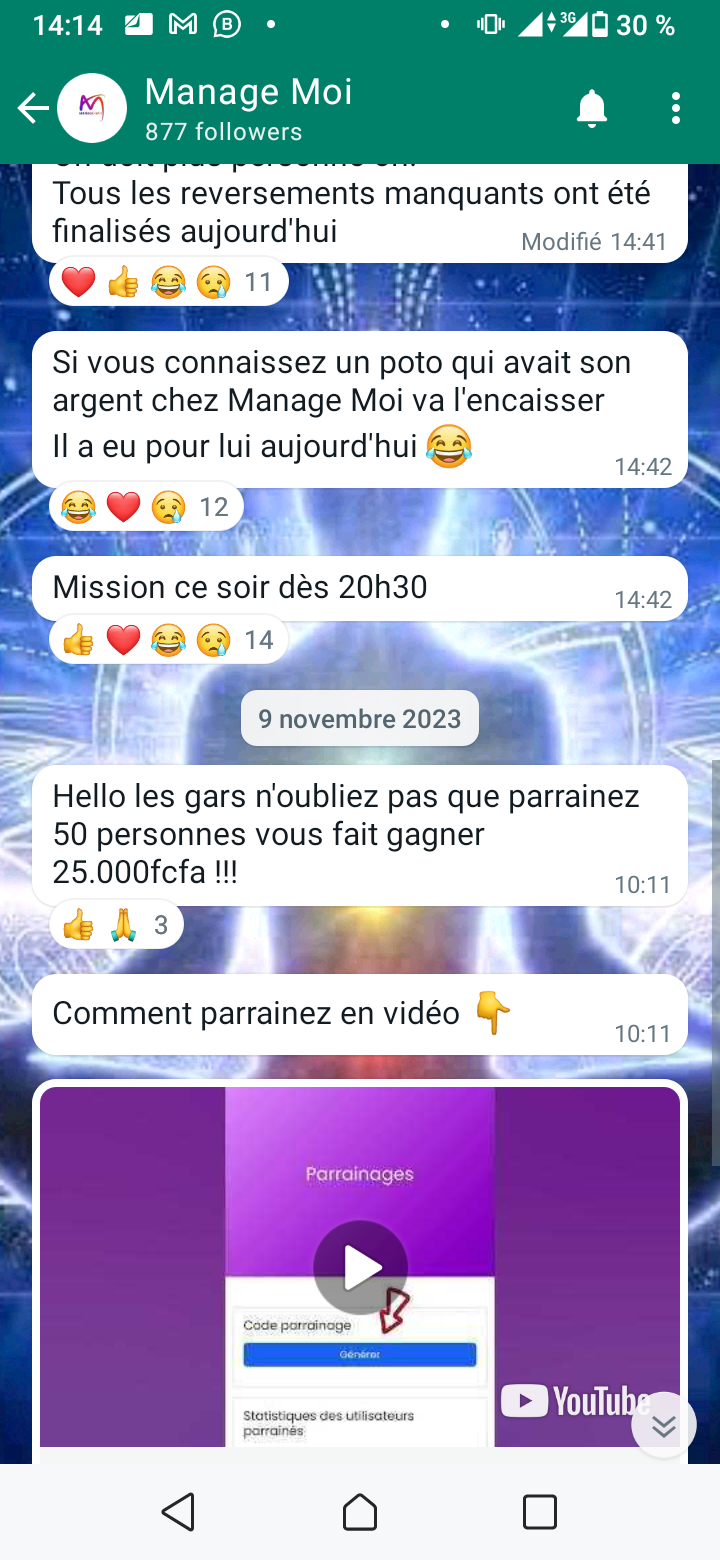View reactions on "Mission ce soir dès 20h30"

coord(168,640)
